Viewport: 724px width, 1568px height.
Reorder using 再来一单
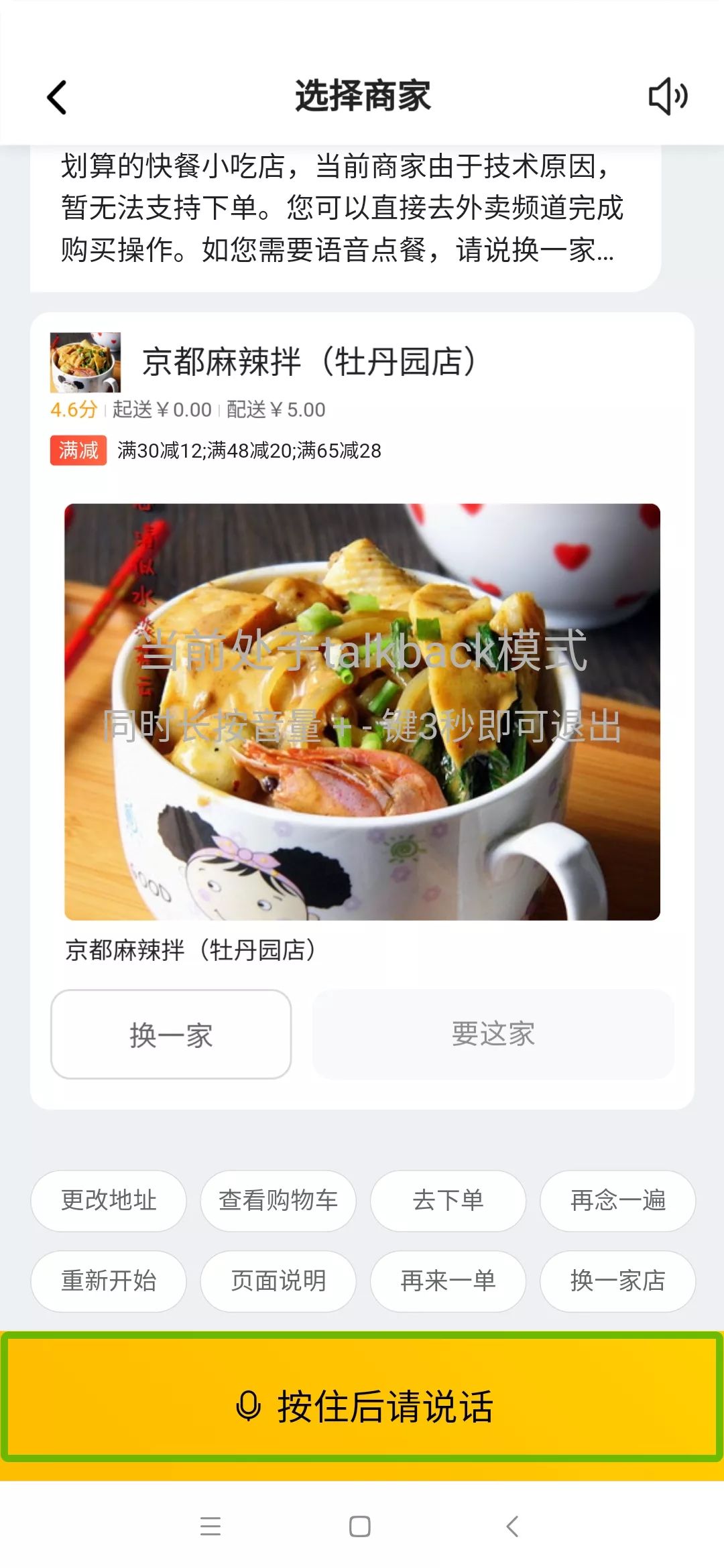(448, 1281)
